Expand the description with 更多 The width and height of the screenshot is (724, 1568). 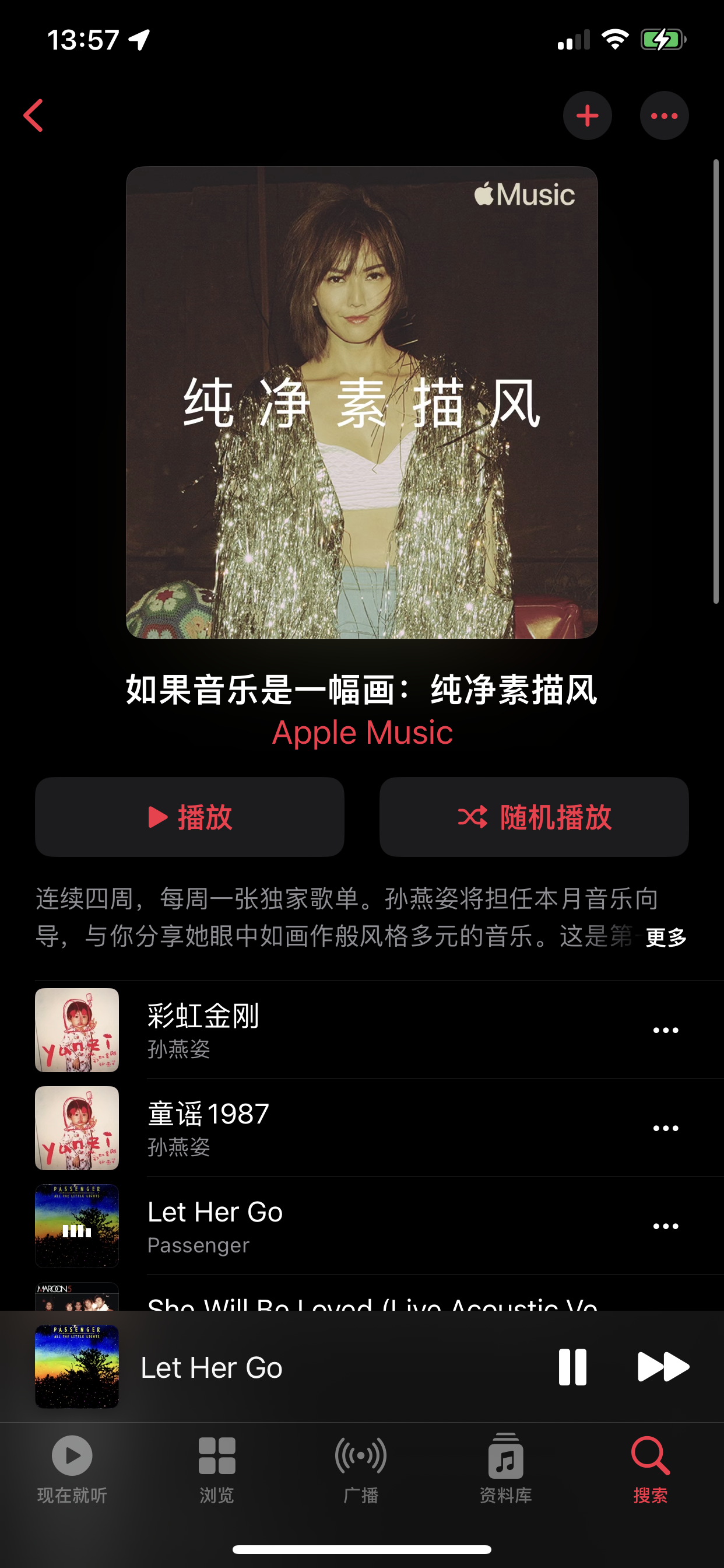coord(666,937)
